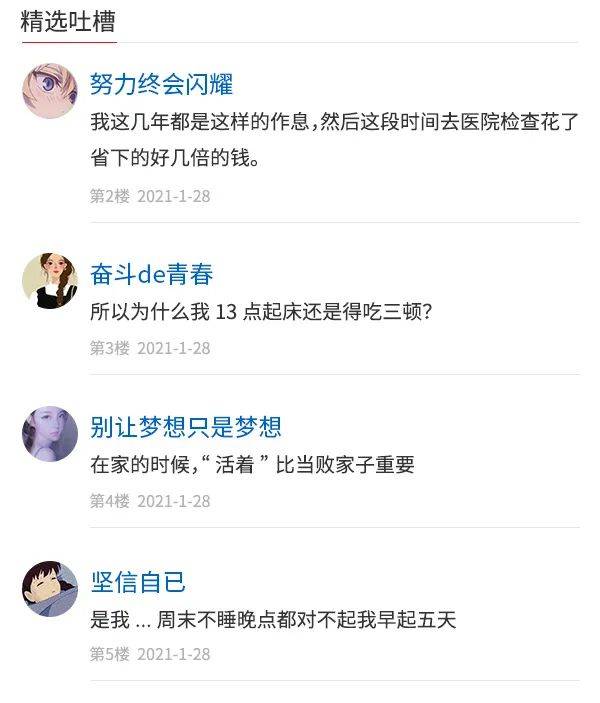Open 努力终会闪耀's profile via the username
600x703 pixels.
[161, 83]
